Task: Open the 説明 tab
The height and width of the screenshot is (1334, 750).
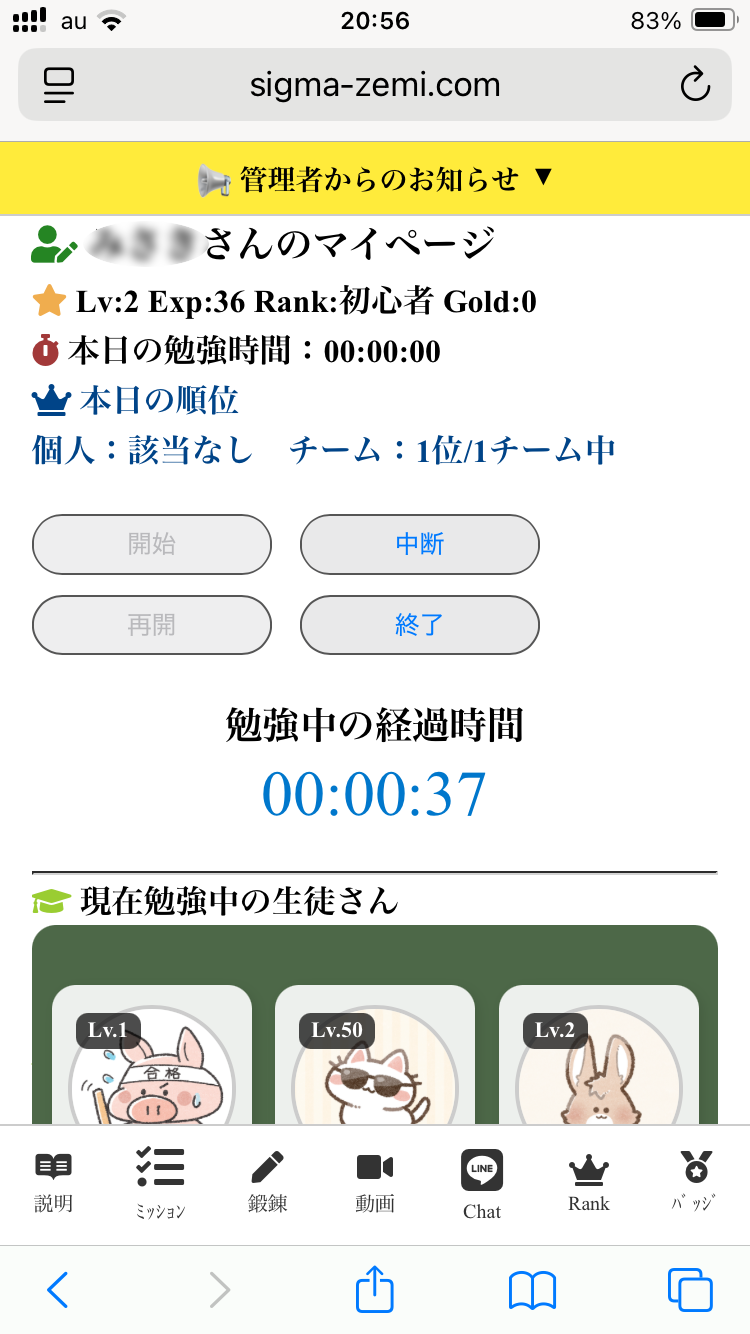Action: tap(54, 1182)
